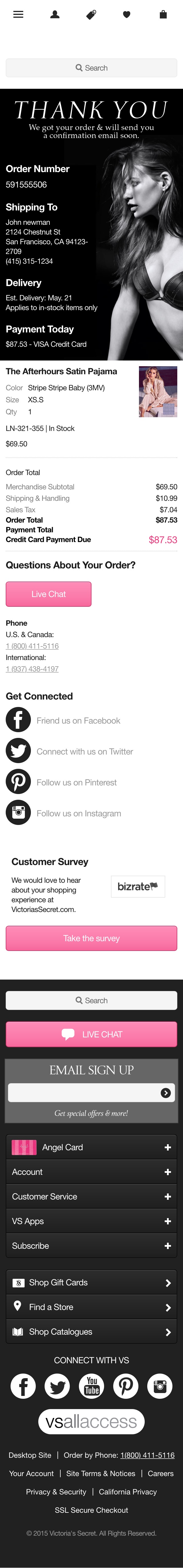Image resolution: width=183 pixels, height=1568 pixels.
Task: Expand the Customer Service section
Action: [x=91, y=1196]
